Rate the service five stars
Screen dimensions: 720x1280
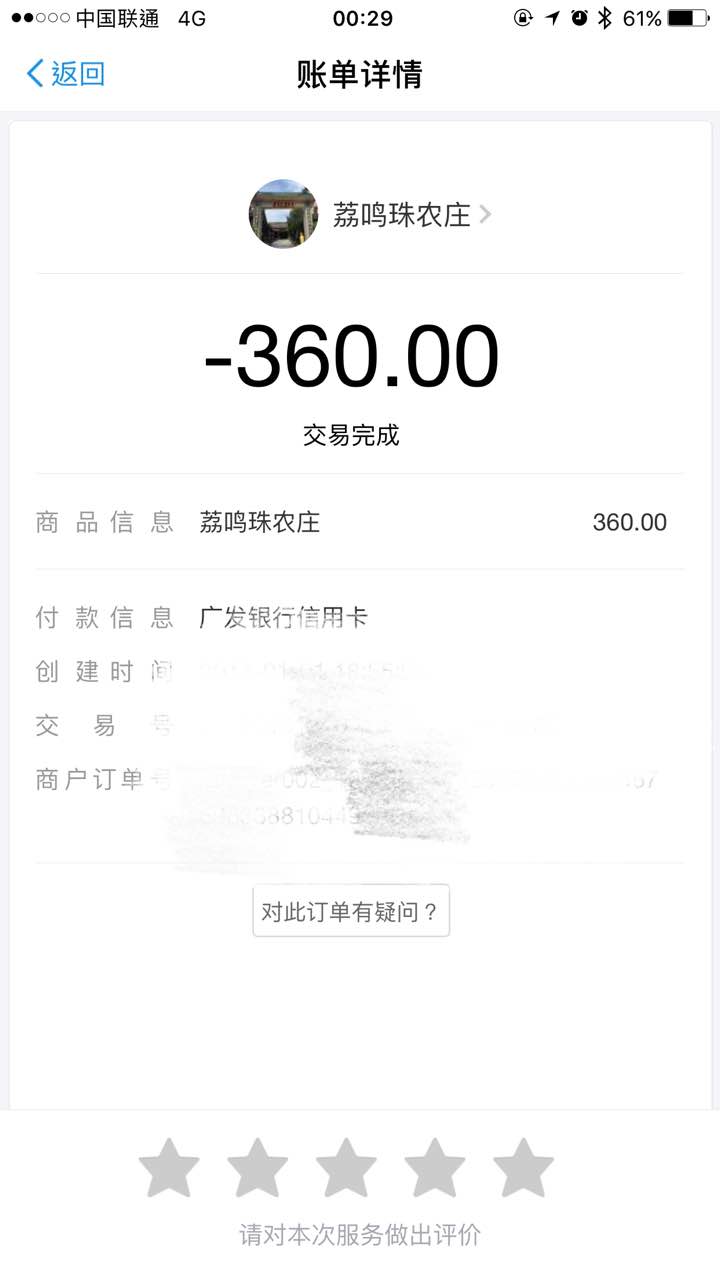523,1168
